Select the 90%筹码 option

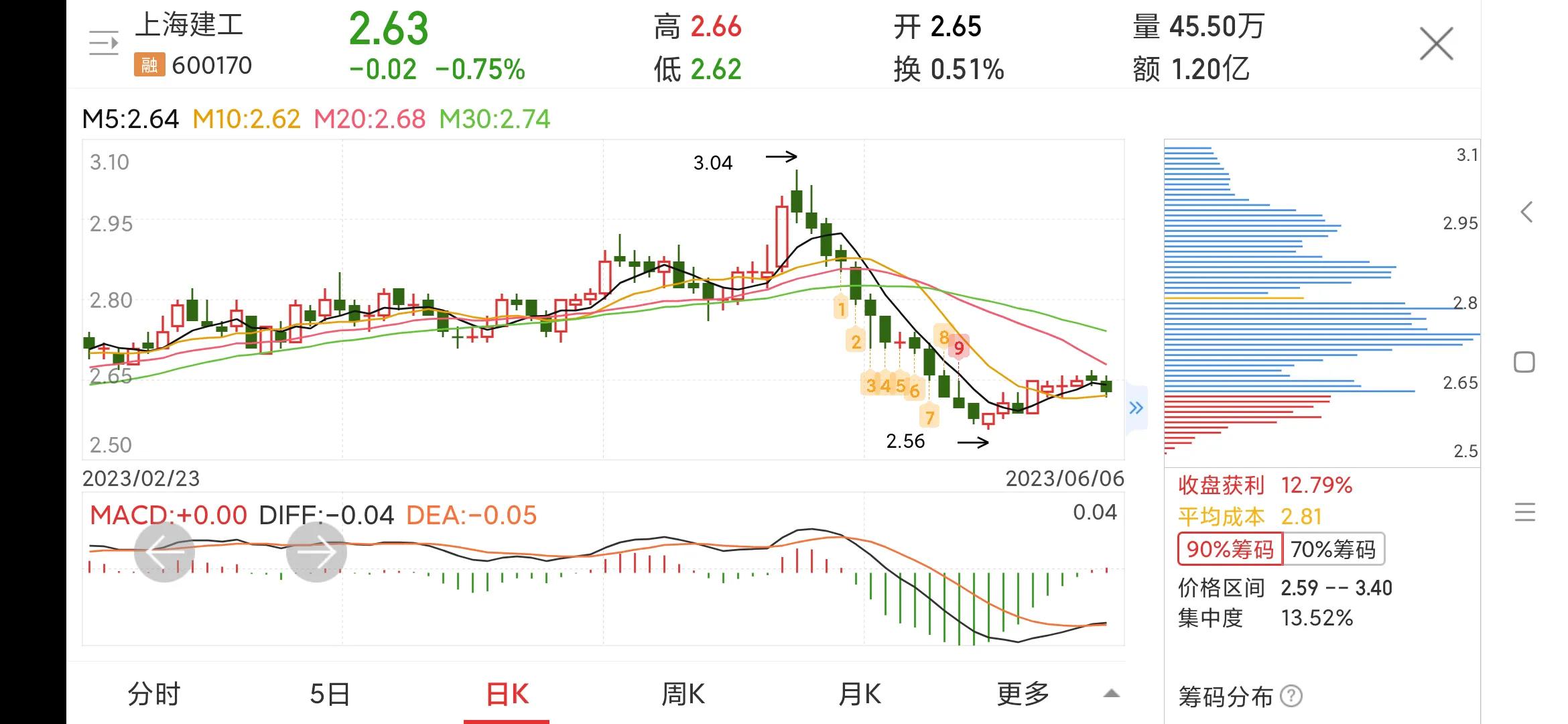pos(1230,550)
